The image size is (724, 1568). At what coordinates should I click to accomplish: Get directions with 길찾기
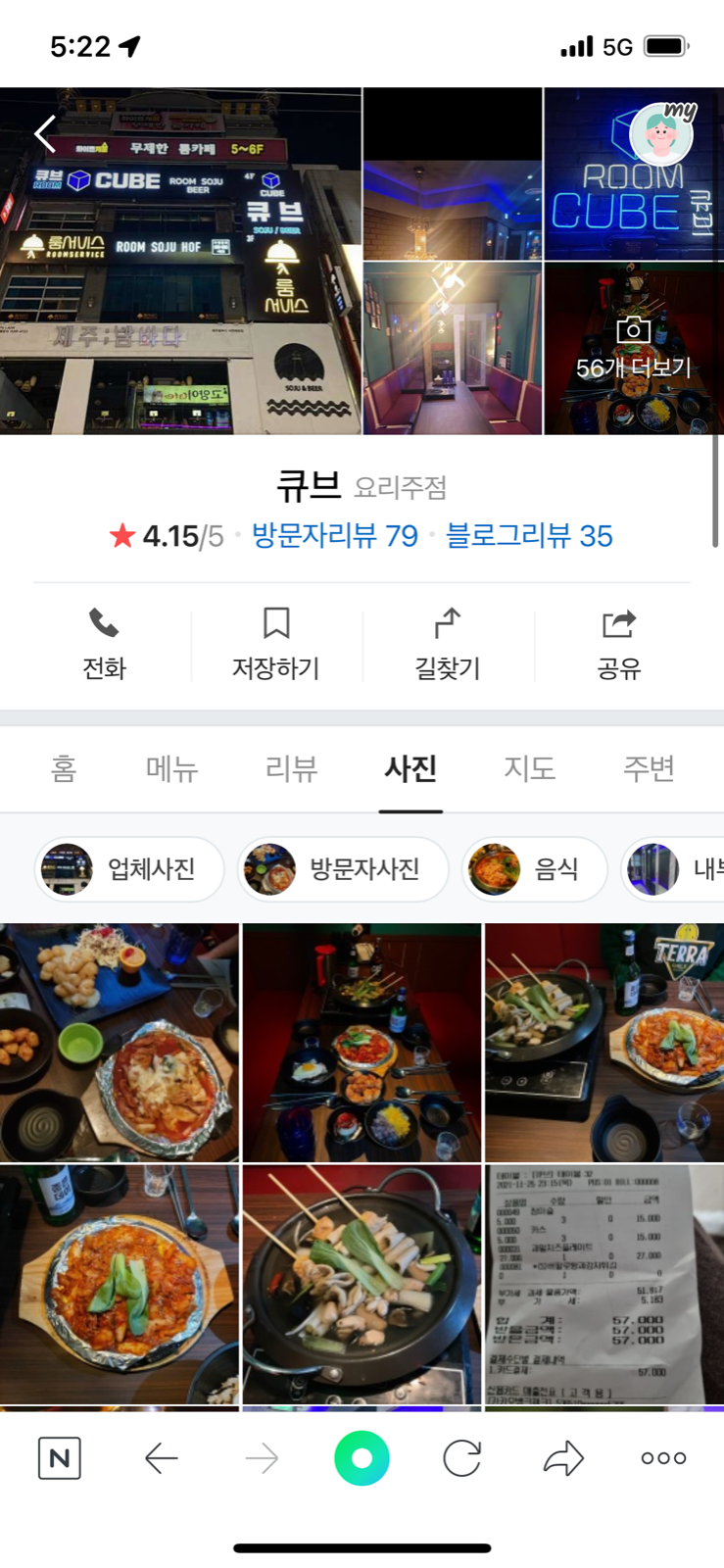[x=447, y=644]
